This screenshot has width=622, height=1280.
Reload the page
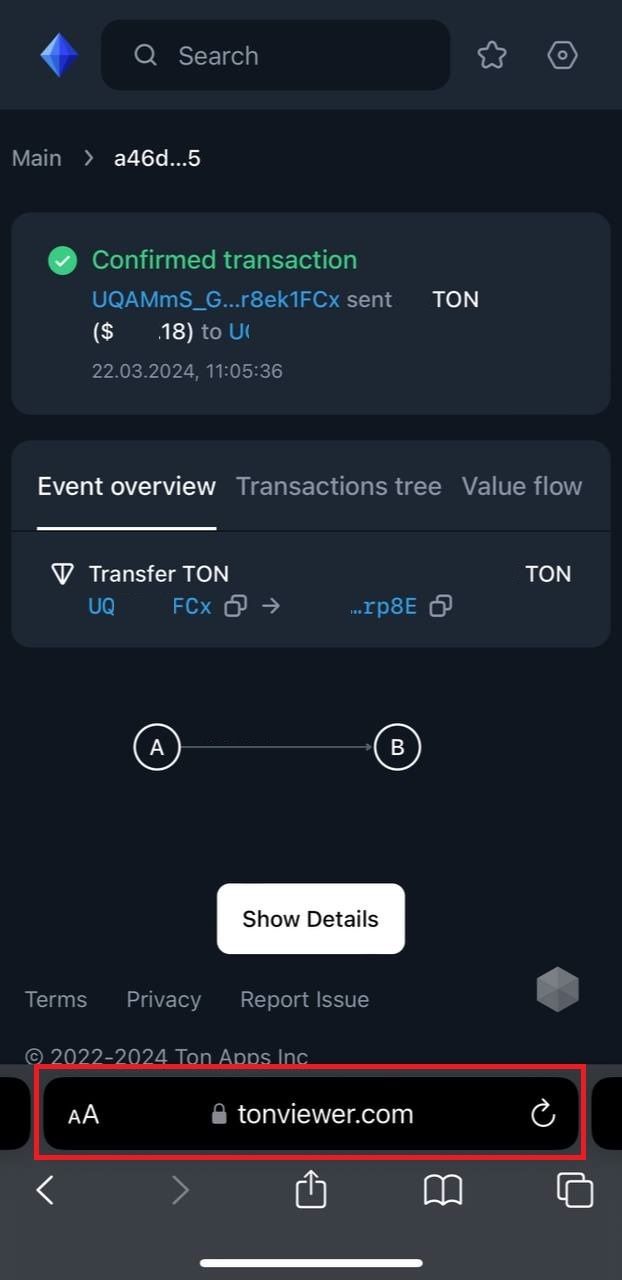click(542, 1114)
